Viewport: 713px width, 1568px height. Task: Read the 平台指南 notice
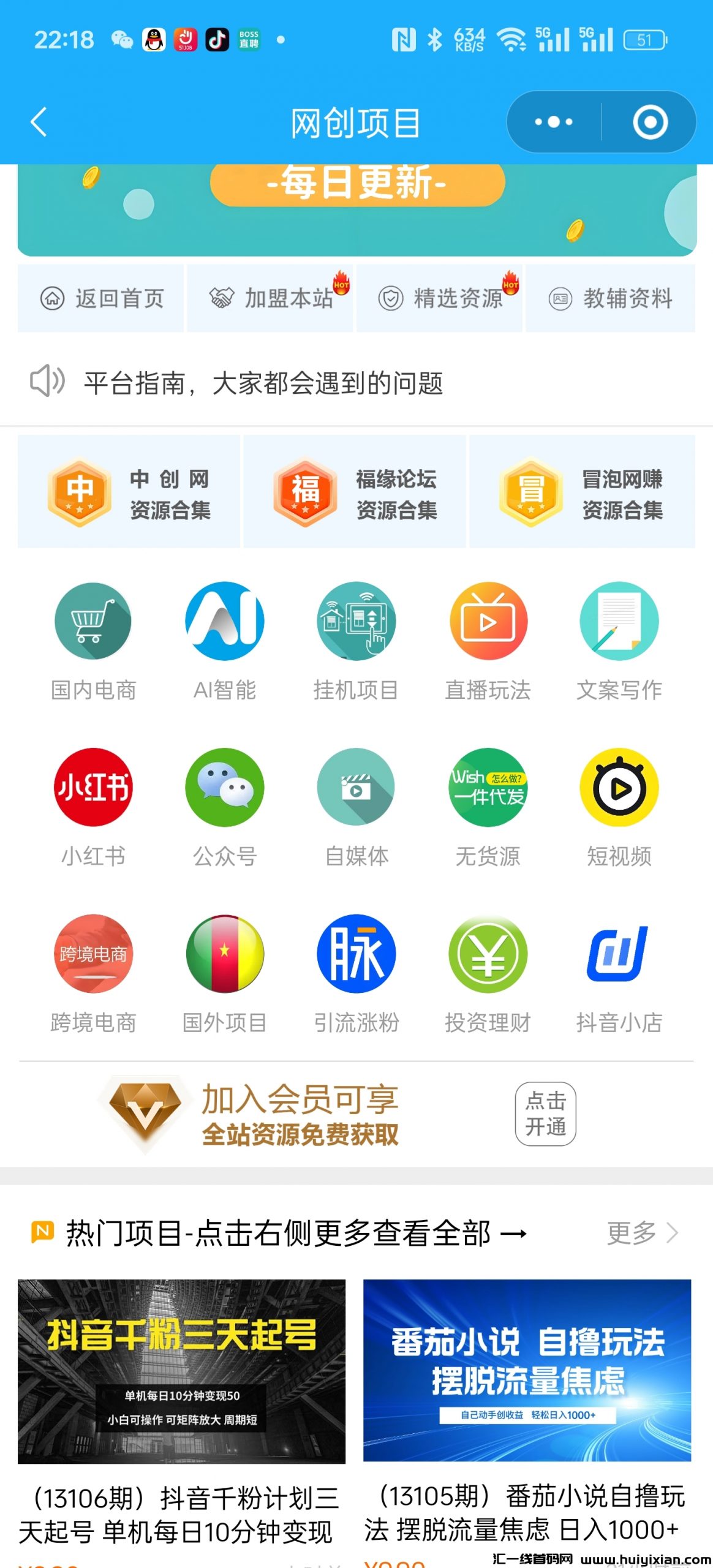click(x=263, y=383)
